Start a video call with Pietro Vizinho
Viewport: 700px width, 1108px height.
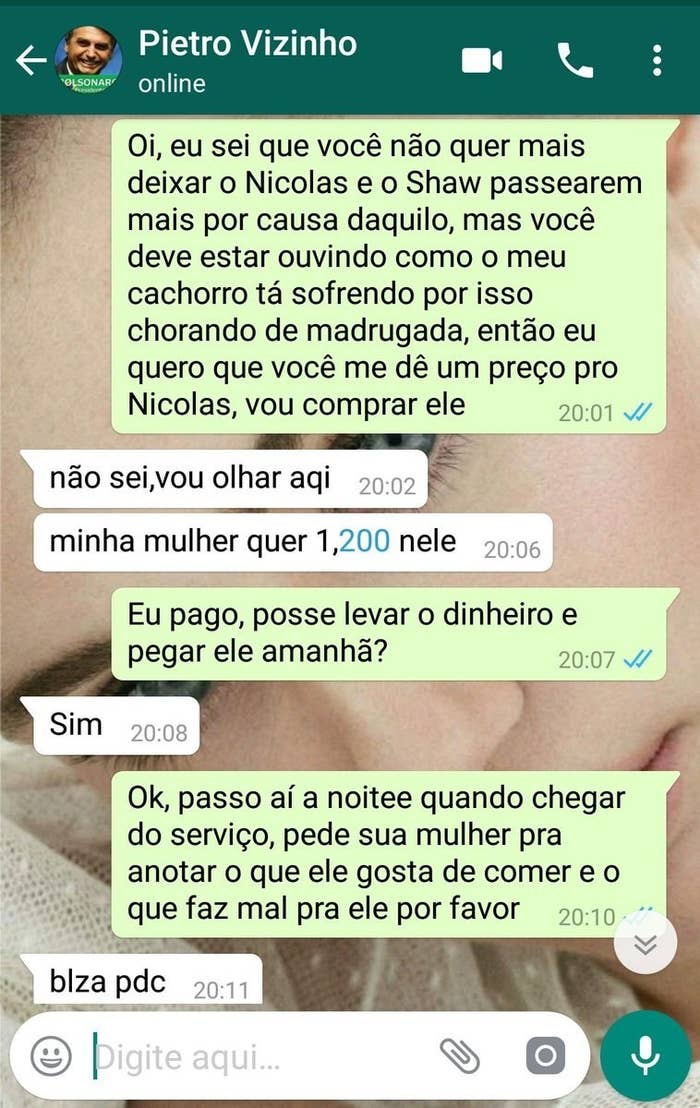coord(481,61)
